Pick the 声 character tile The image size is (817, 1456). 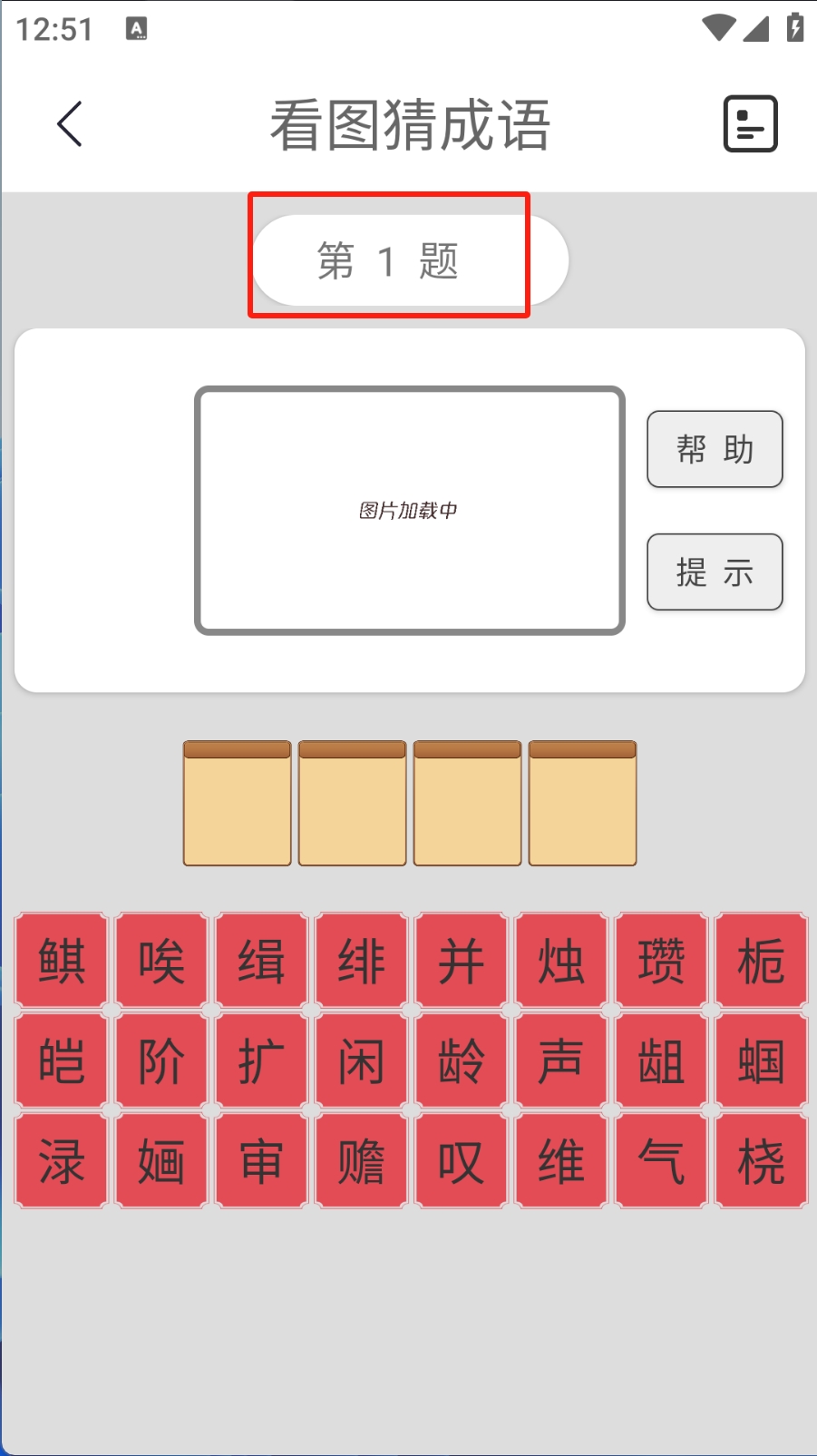[560, 1060]
